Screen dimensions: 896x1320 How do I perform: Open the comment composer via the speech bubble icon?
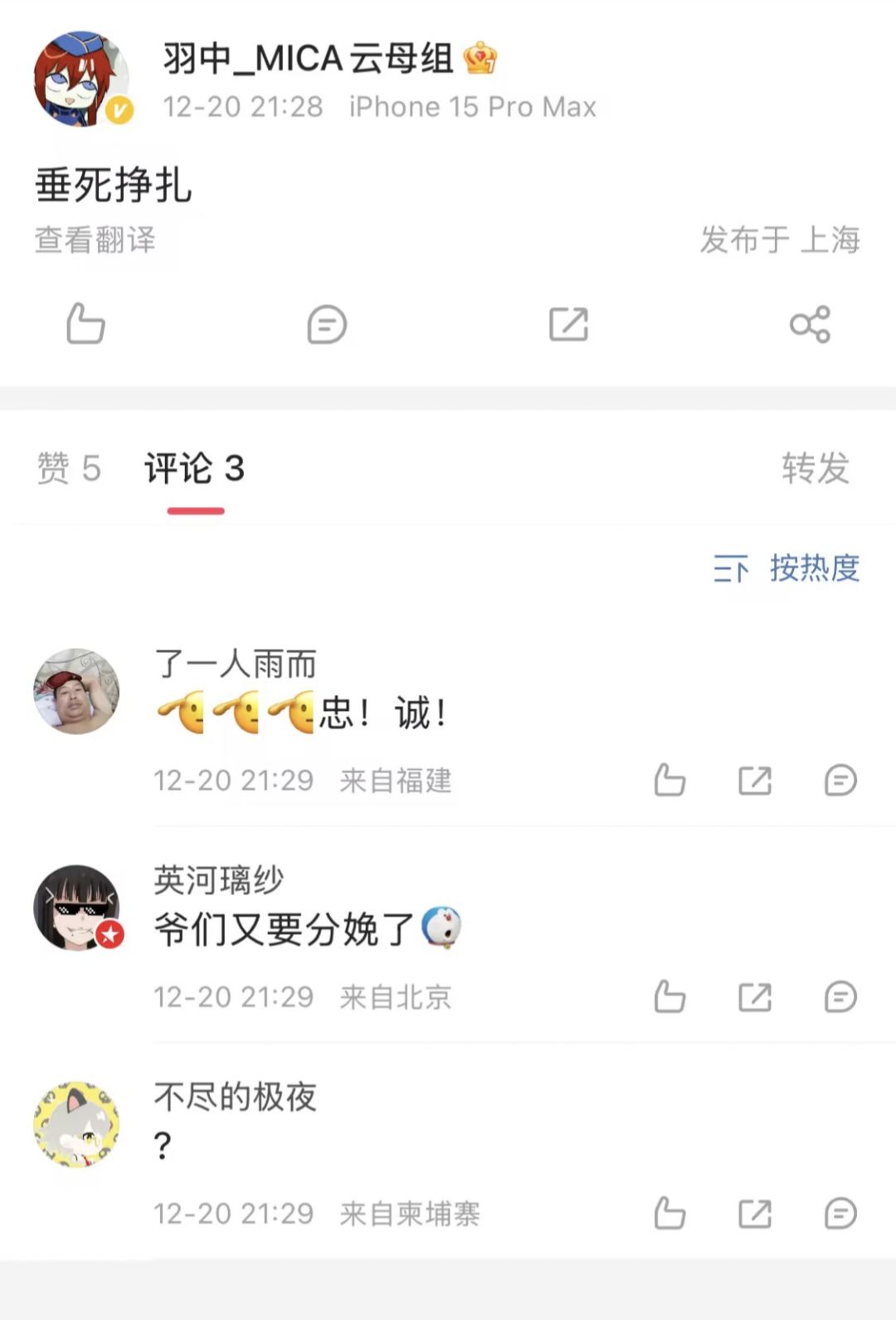326,325
